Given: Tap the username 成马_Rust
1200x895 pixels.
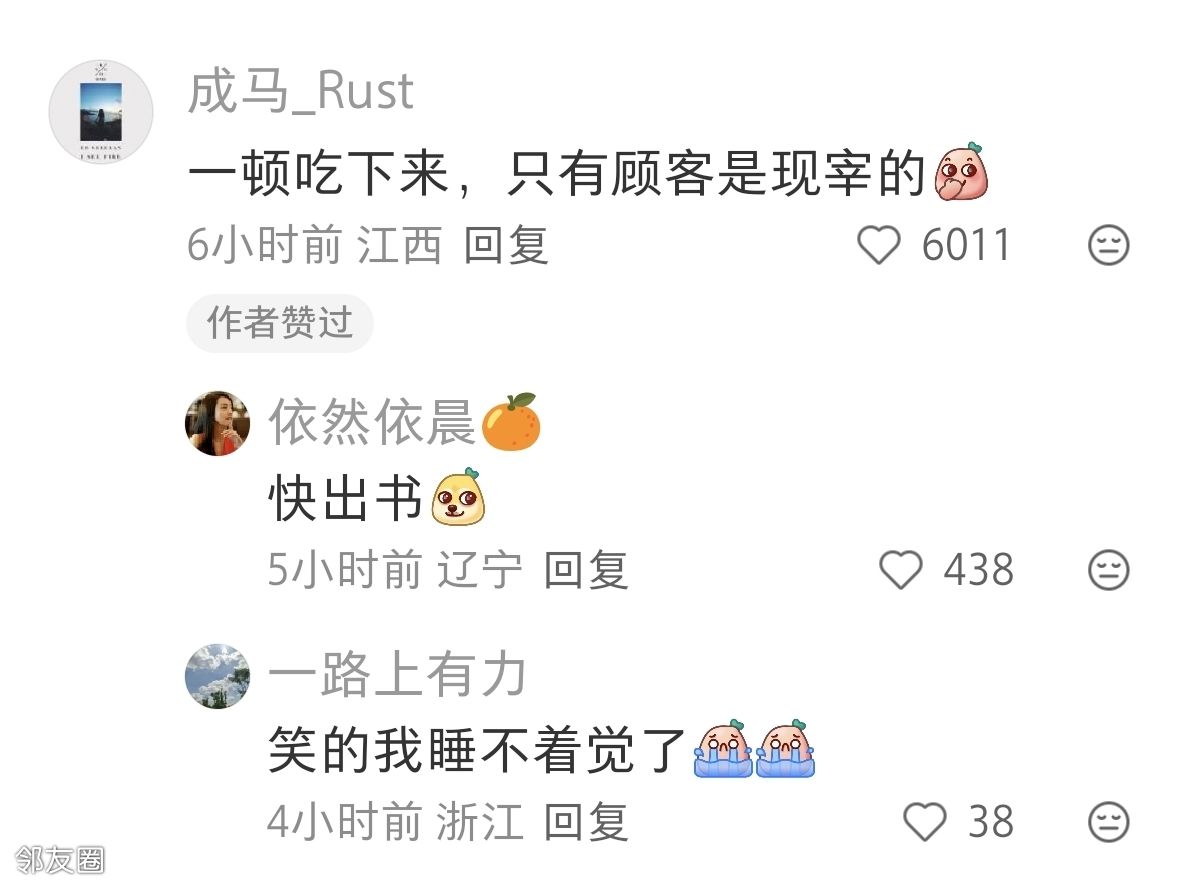Looking at the screenshot, I should click(300, 92).
